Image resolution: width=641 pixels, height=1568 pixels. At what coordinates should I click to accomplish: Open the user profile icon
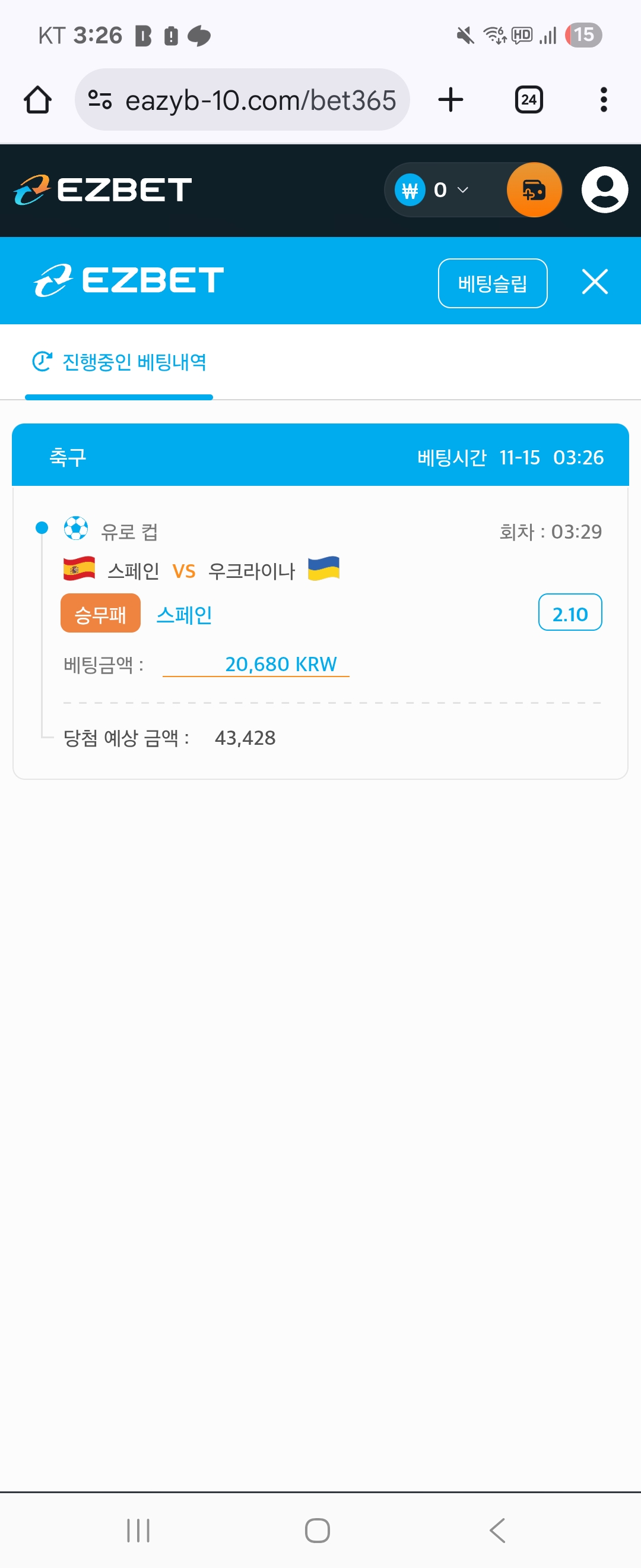click(604, 190)
